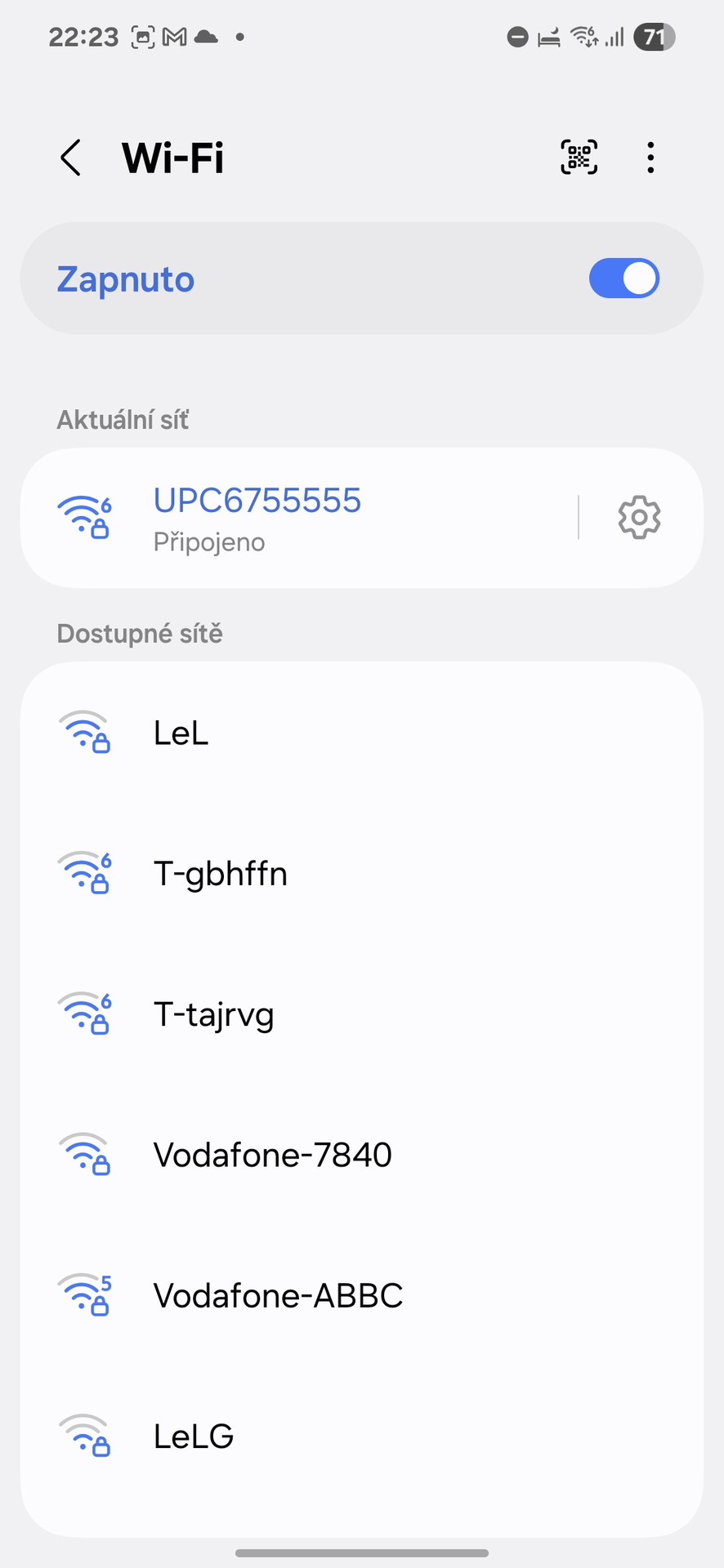
Task: Open the three-dot overflow menu
Action: (x=650, y=158)
